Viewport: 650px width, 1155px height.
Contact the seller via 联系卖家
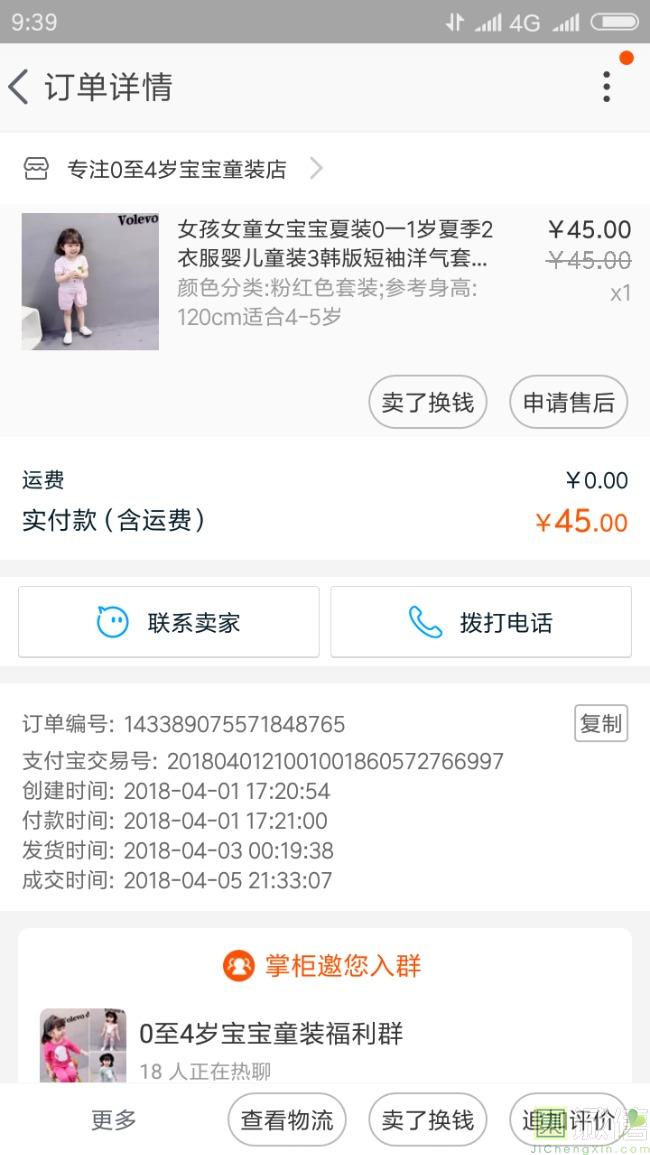pos(168,622)
